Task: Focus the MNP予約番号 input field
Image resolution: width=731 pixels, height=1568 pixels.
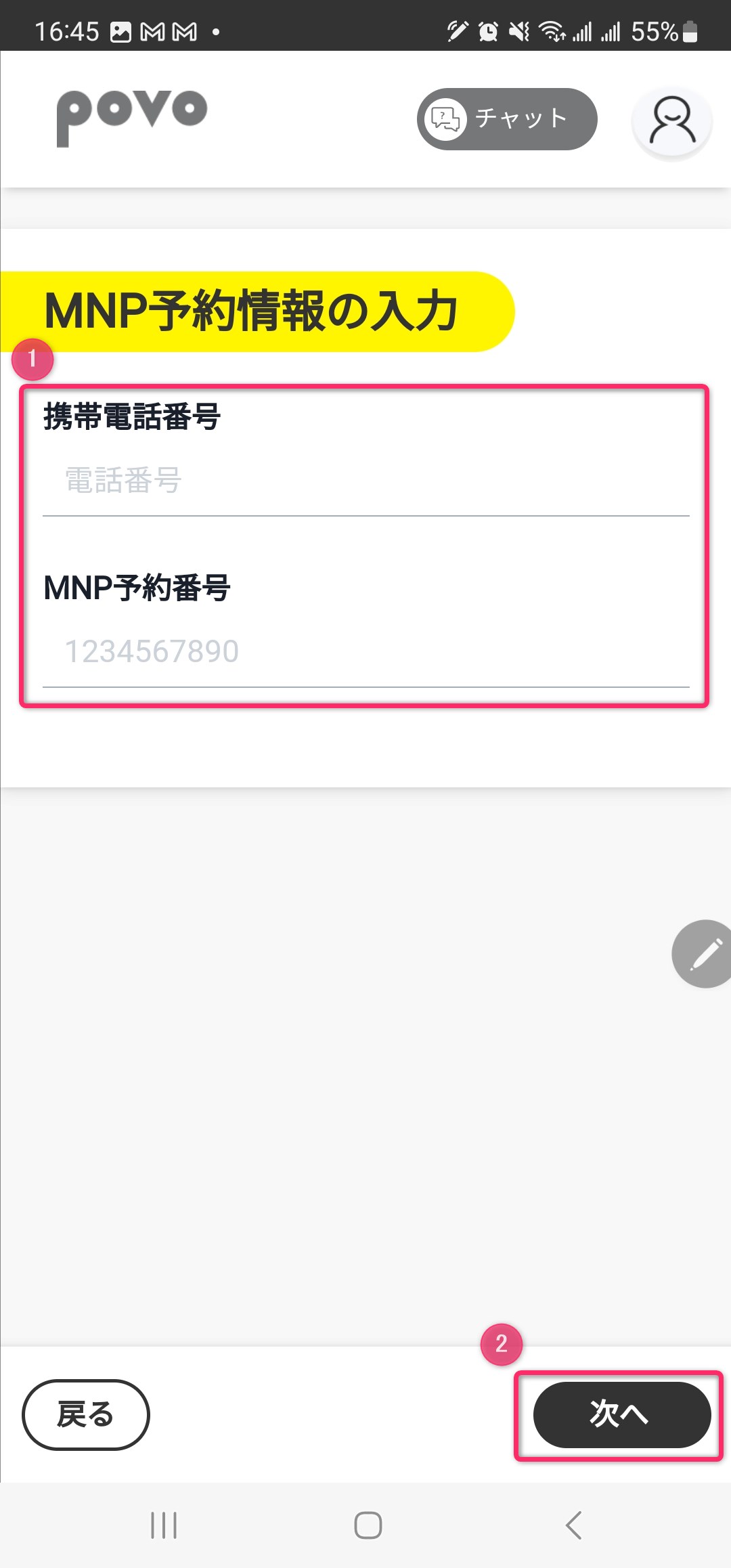Action: [365, 651]
